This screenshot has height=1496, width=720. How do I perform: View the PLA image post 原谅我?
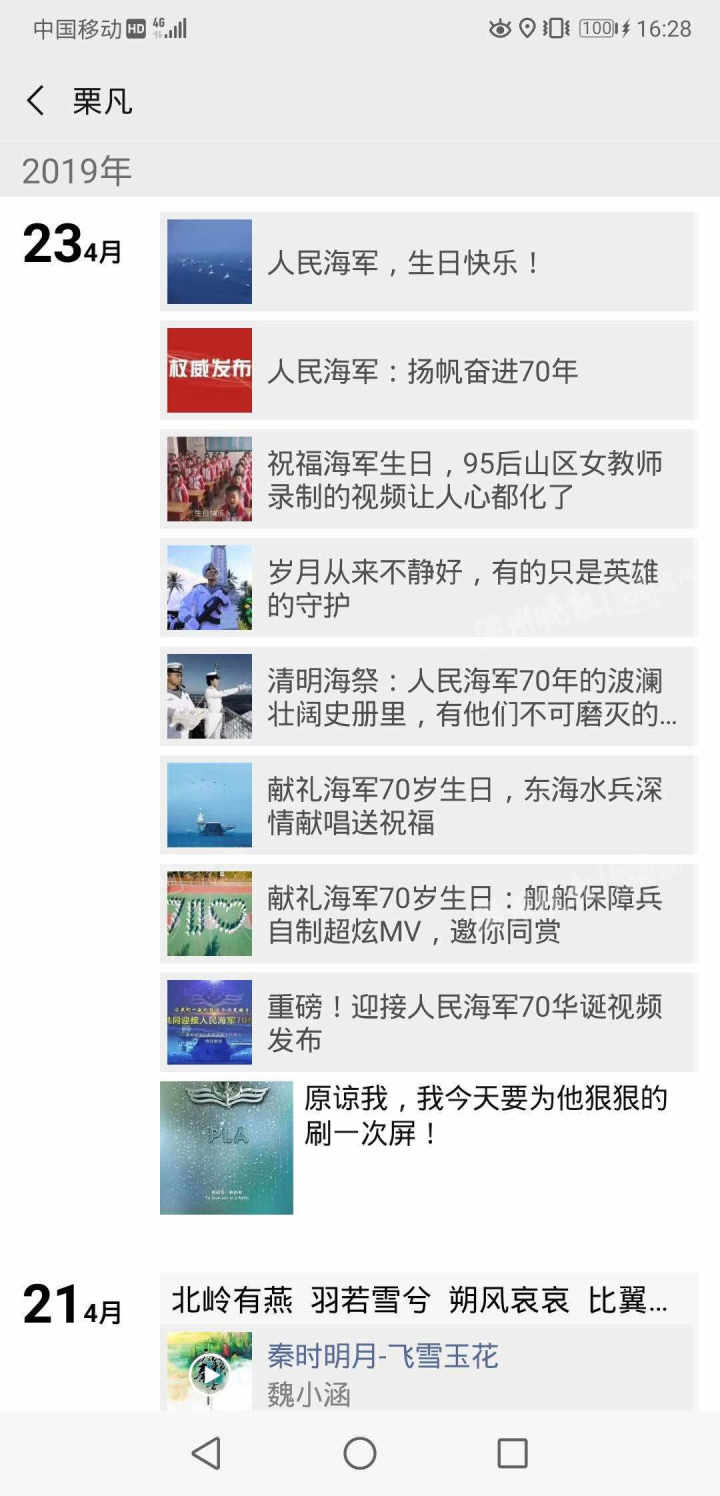227,1148
